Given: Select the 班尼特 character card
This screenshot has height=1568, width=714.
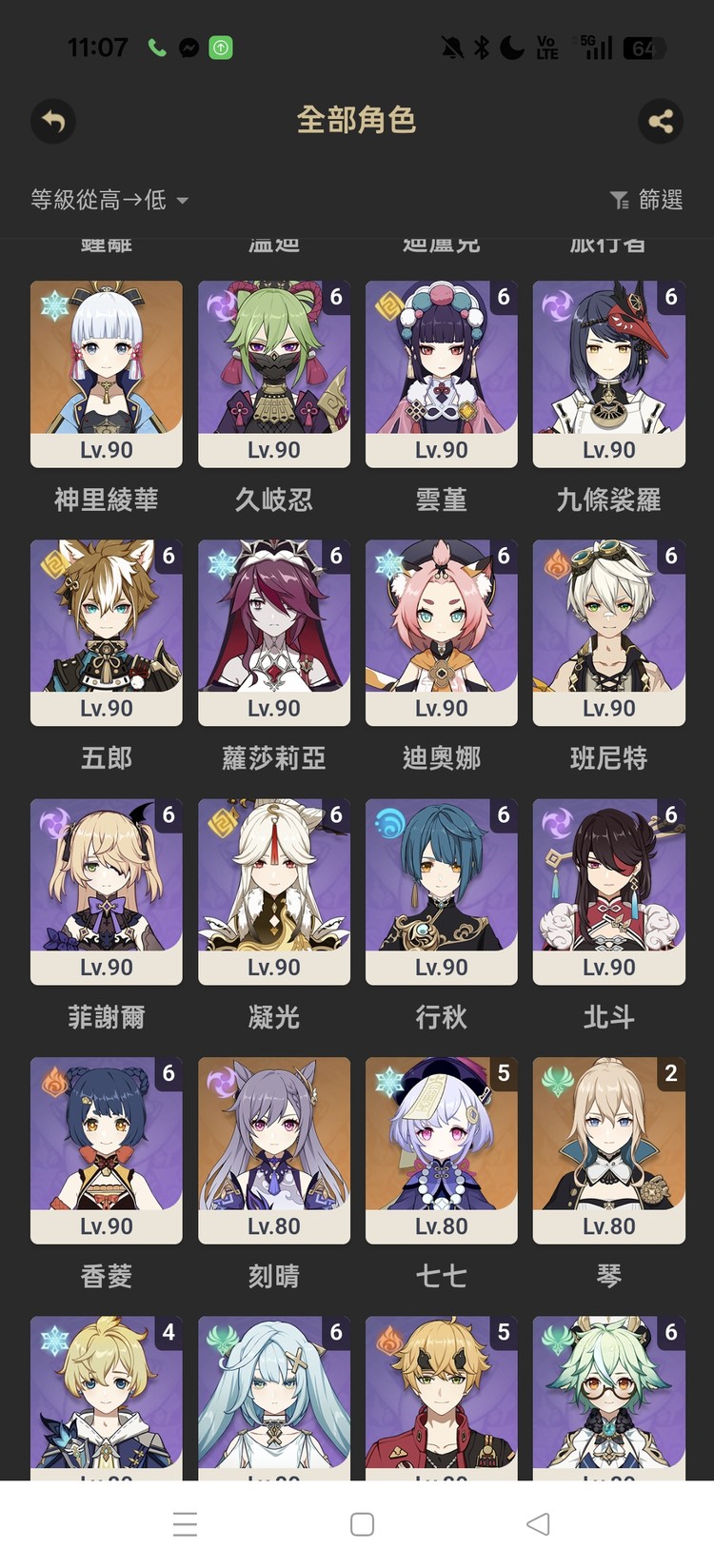Looking at the screenshot, I should (x=609, y=632).
